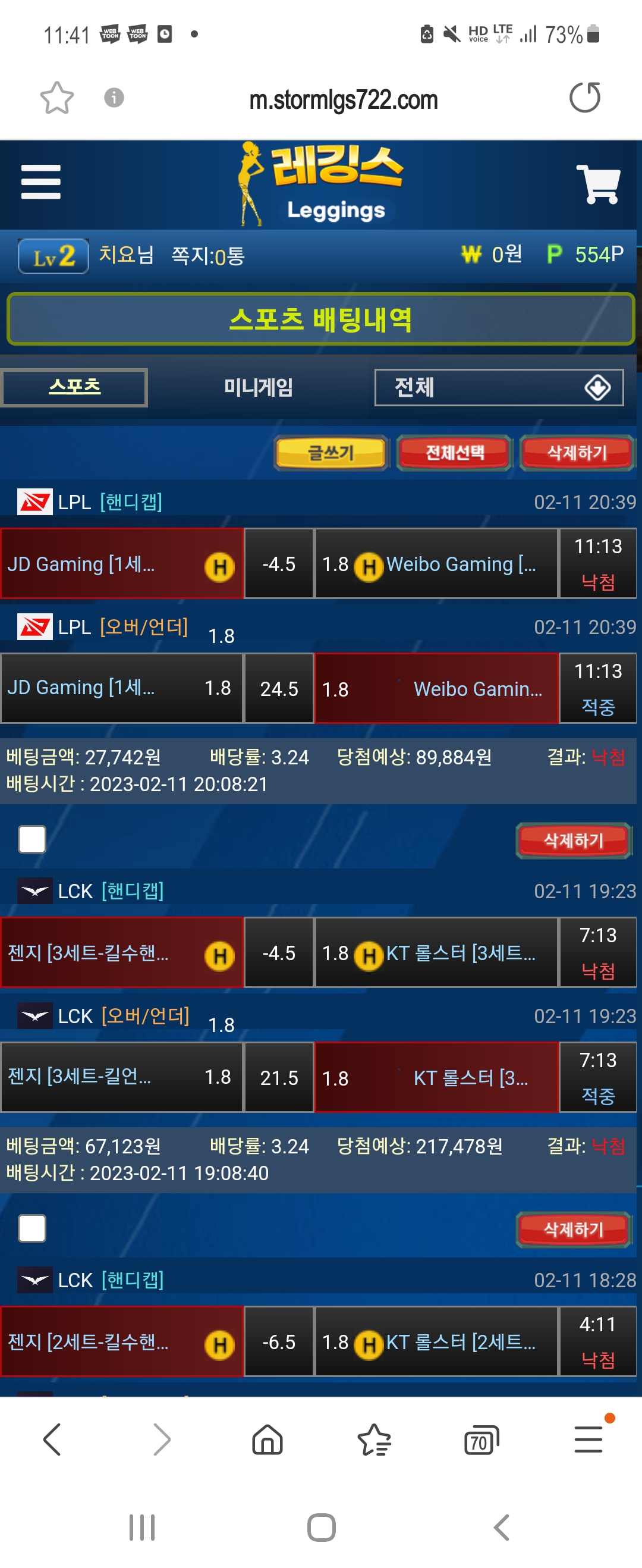The image size is (642, 1568).
Task: Check the box for the 27,742원 bet
Action: click(x=32, y=839)
